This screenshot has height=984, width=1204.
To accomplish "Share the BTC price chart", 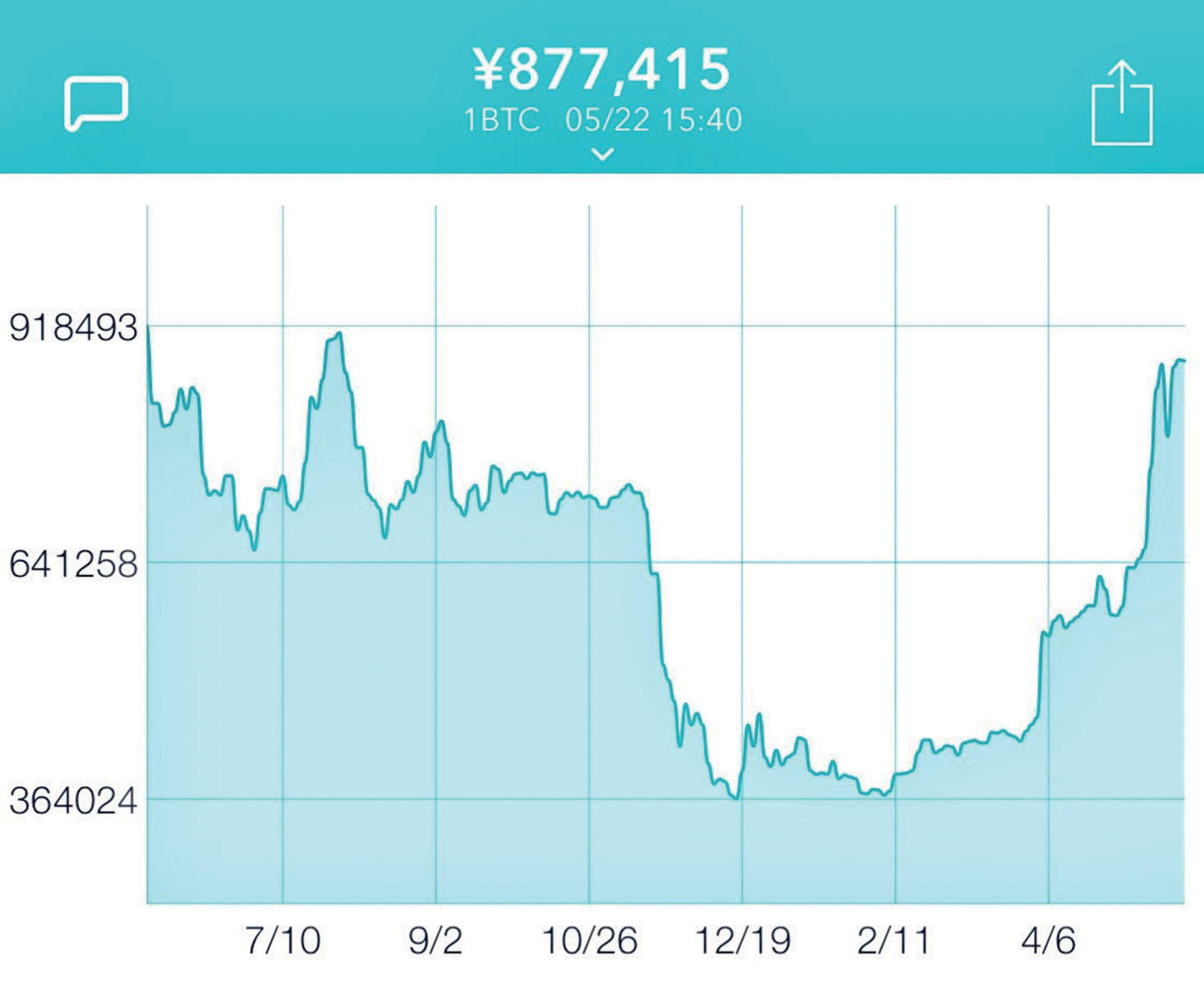I will pos(1121,104).
